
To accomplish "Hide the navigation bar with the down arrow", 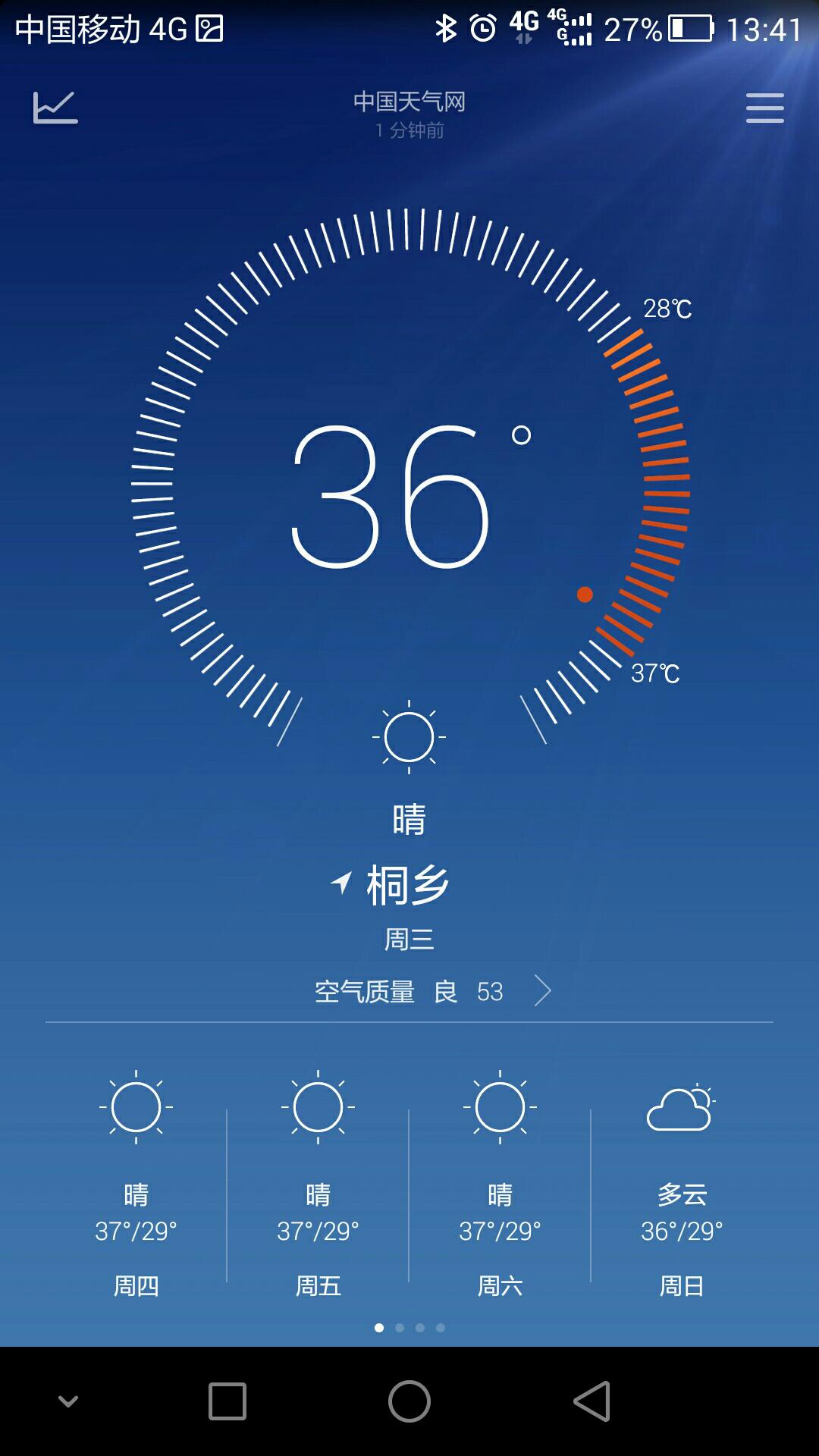I will 68,1401.
